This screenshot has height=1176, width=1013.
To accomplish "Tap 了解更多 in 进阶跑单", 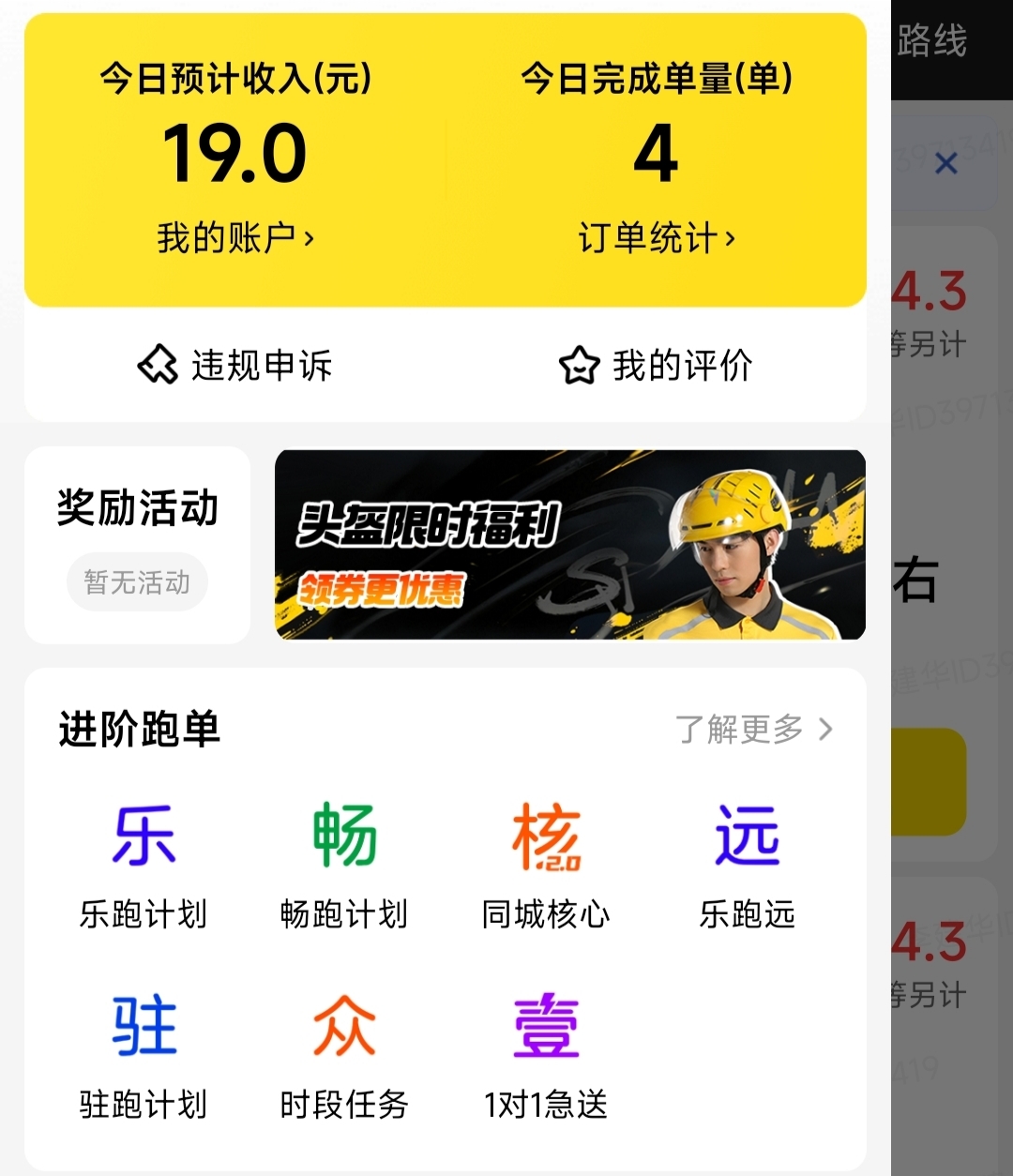I will pos(753,729).
